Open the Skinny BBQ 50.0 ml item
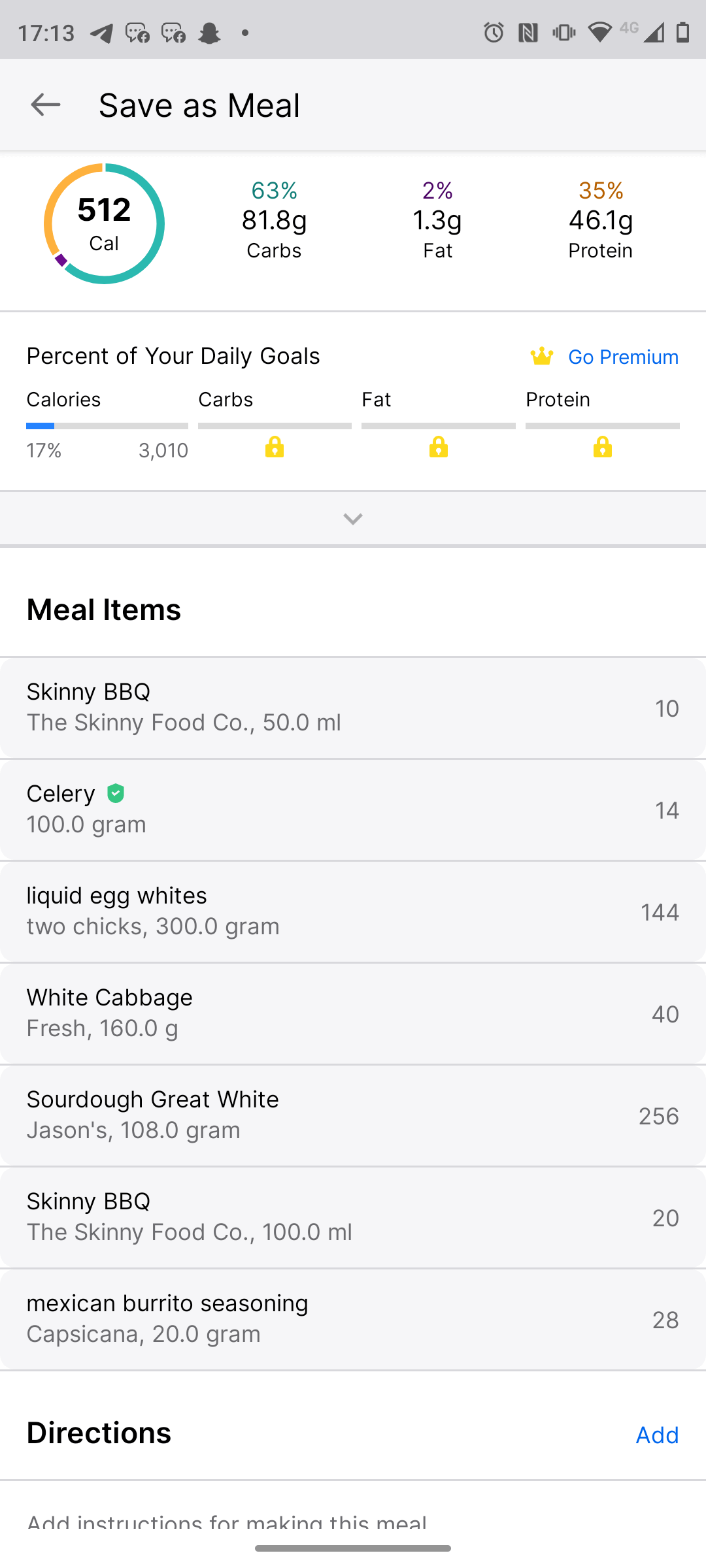 [353, 708]
